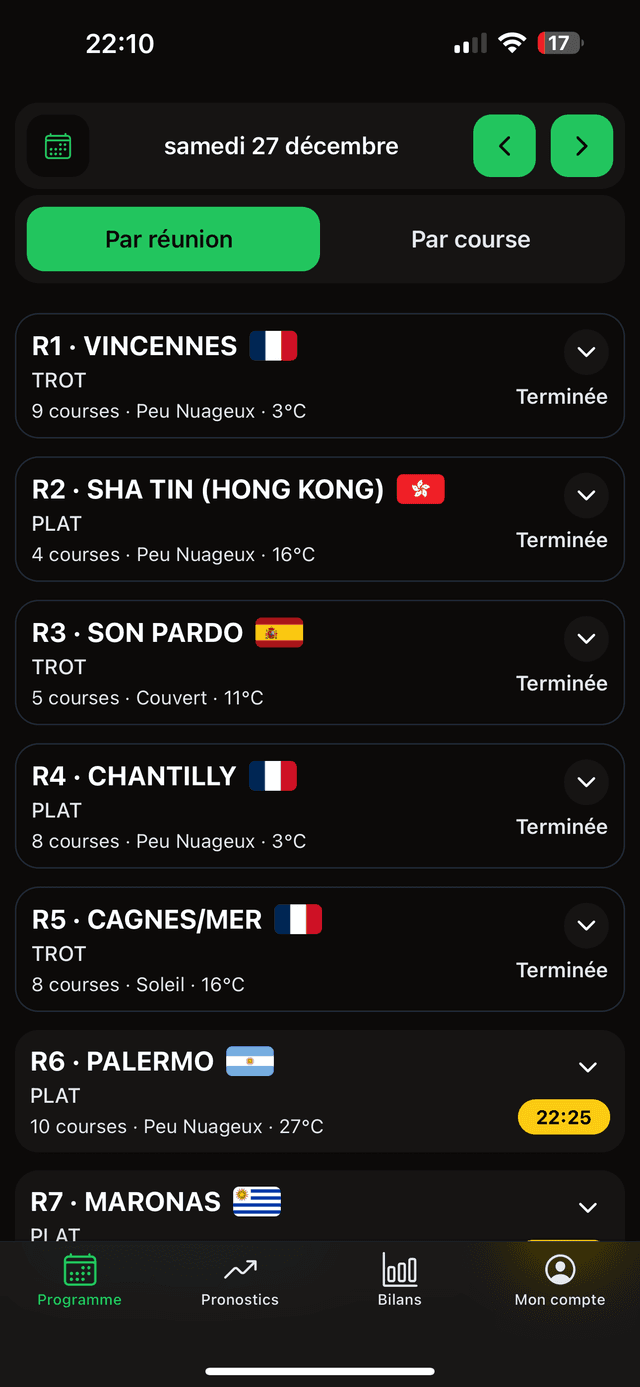The height and width of the screenshot is (1387, 640).
Task: Expand the R7 Maronas meeting
Action: click(588, 1207)
